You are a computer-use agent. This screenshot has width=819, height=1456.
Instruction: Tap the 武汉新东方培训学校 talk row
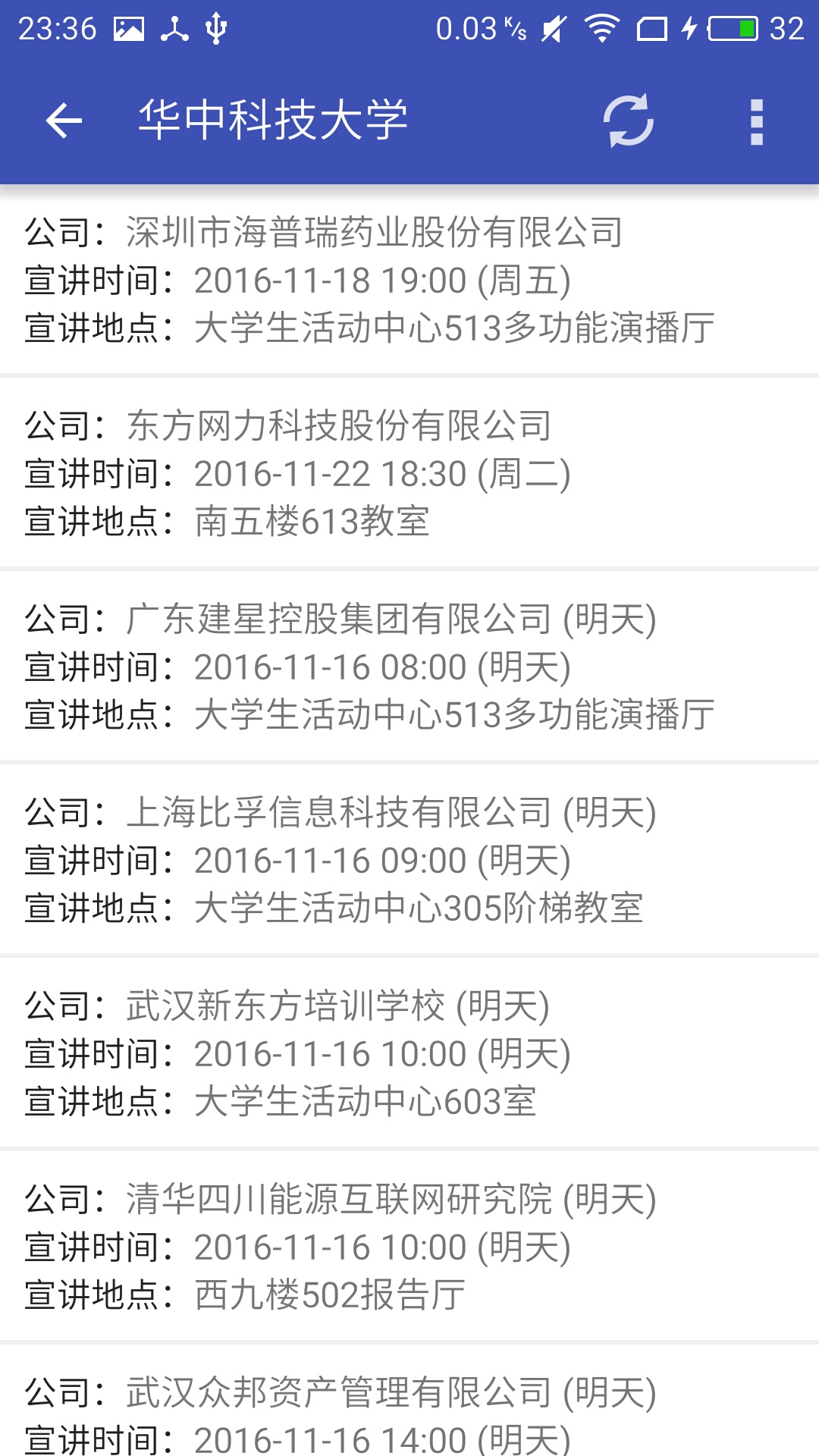[409, 1053]
